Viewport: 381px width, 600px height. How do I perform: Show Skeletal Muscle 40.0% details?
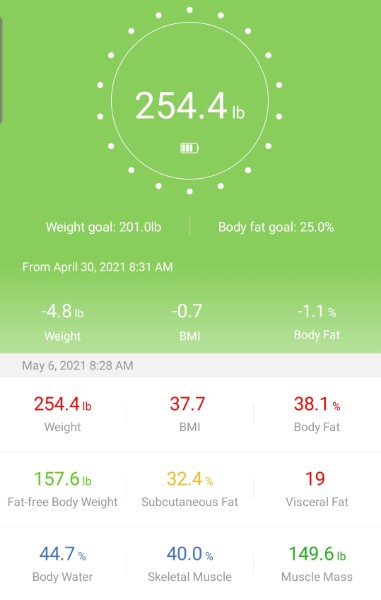tap(190, 564)
